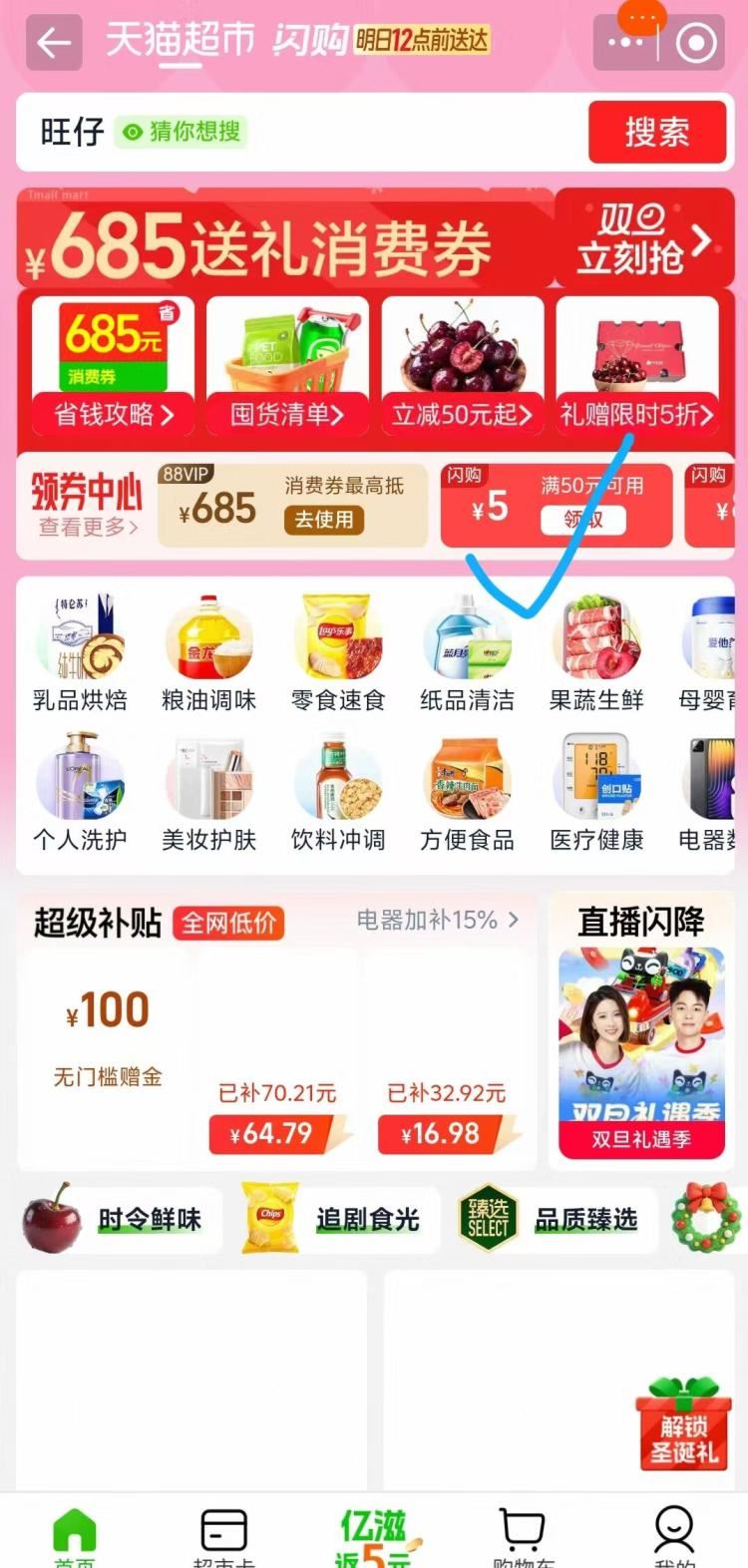
Task: Tap 去使用 on the 685 coupon
Action: 323,520
